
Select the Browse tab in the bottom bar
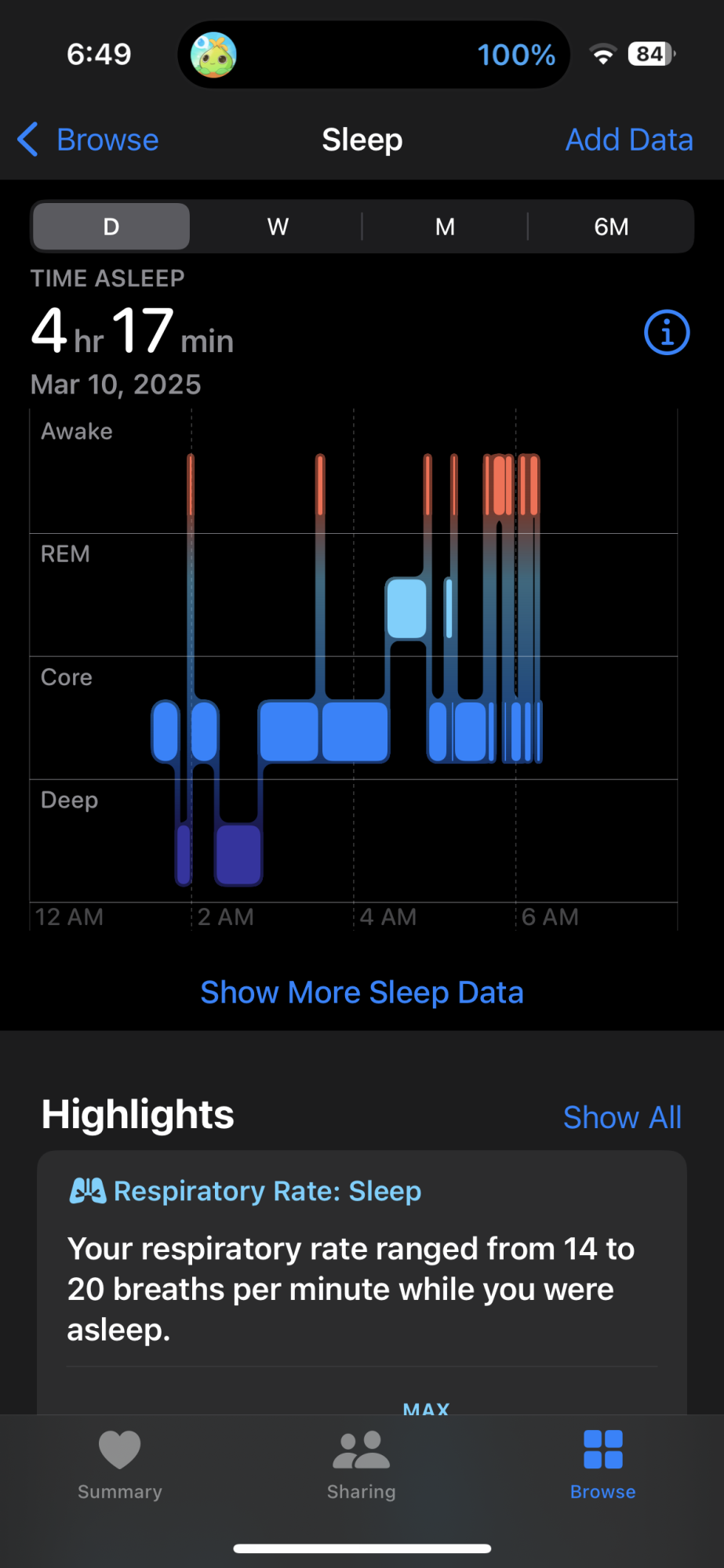click(x=602, y=1463)
